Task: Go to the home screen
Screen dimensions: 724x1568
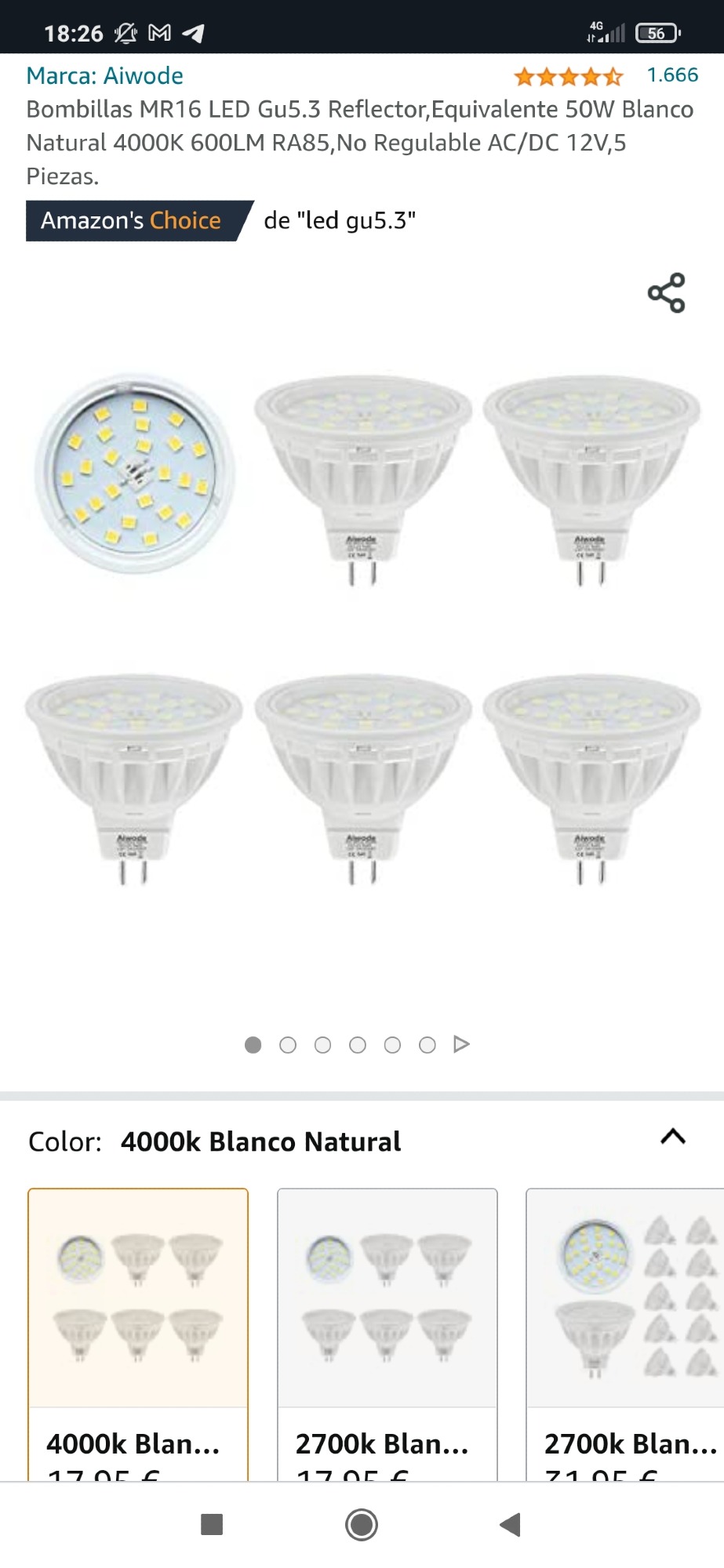Action: [362, 1525]
